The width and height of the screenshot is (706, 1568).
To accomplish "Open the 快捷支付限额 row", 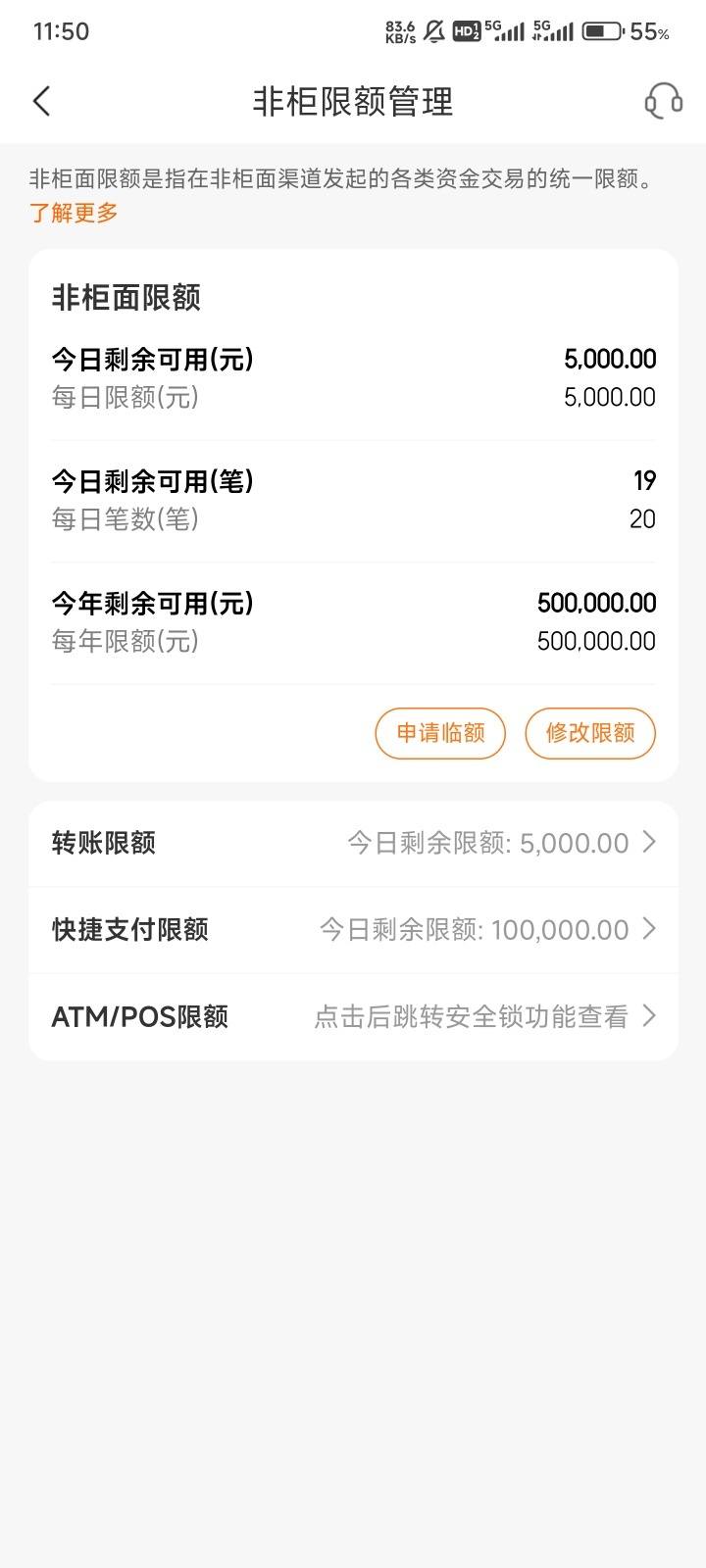I will tap(353, 930).
